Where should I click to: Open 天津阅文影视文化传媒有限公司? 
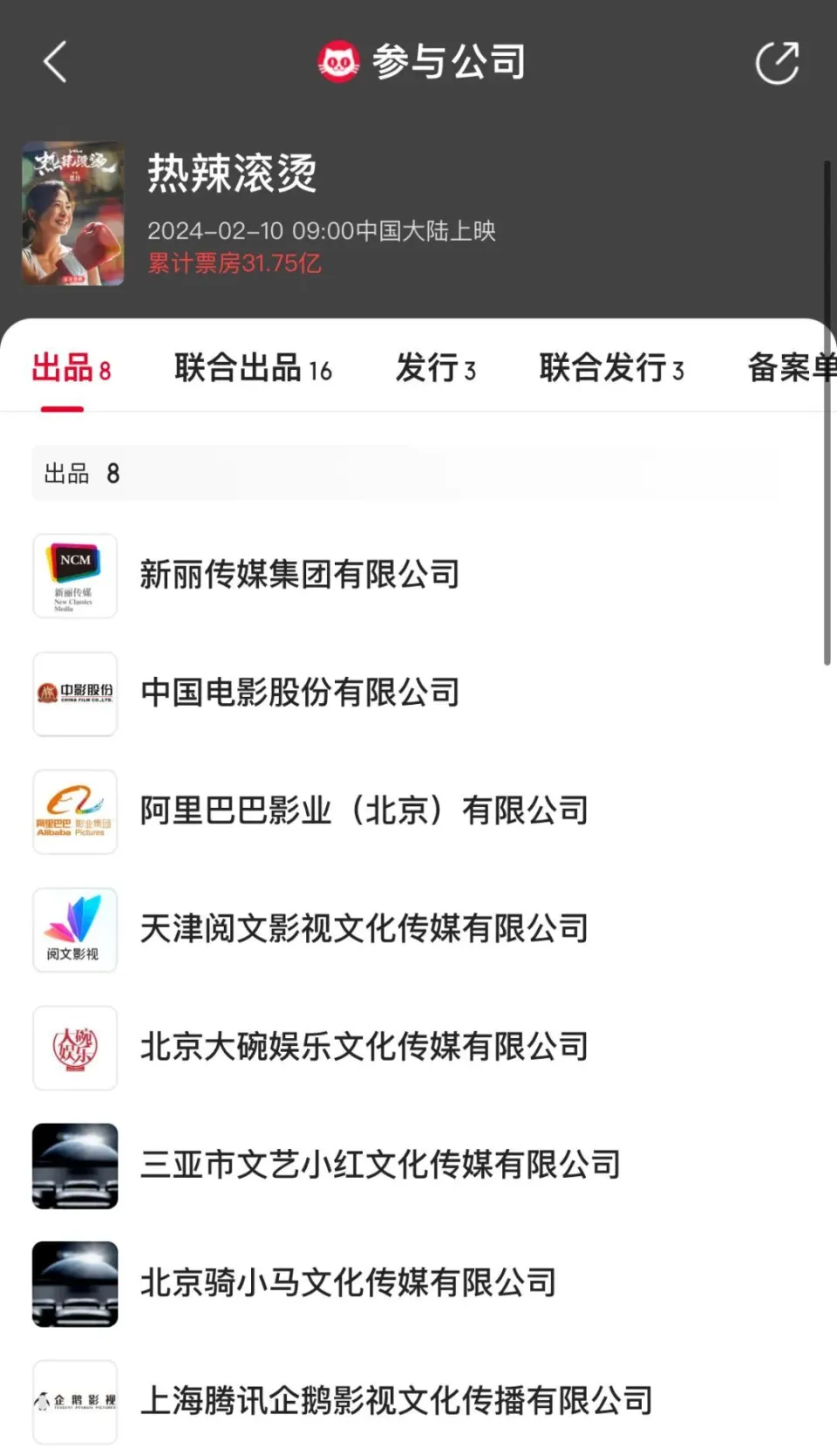pos(364,928)
